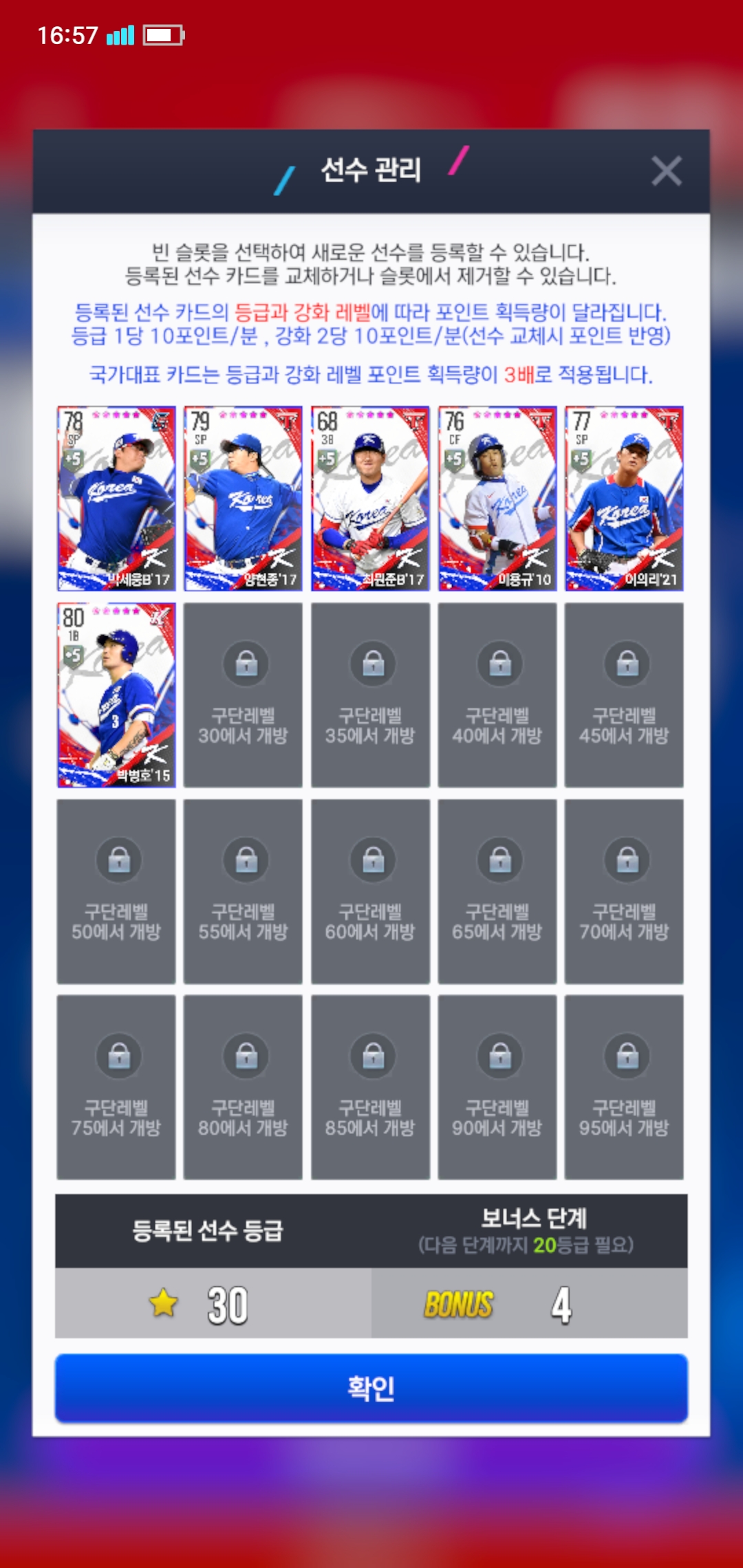Tap the locked slot opening at 구단레벨 85
Viewport: 743px width, 1568px height.
(370, 1087)
